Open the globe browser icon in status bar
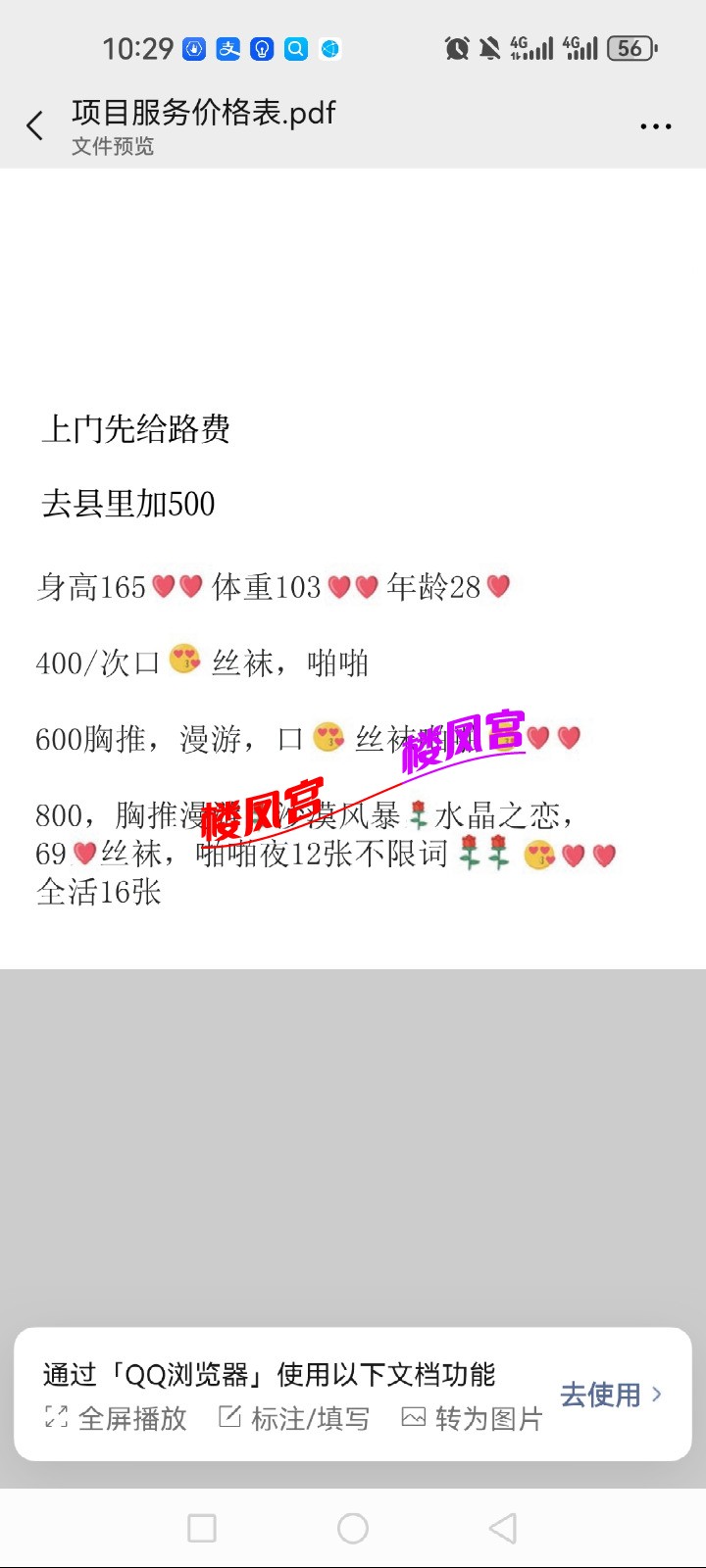706x1568 pixels. (x=328, y=47)
